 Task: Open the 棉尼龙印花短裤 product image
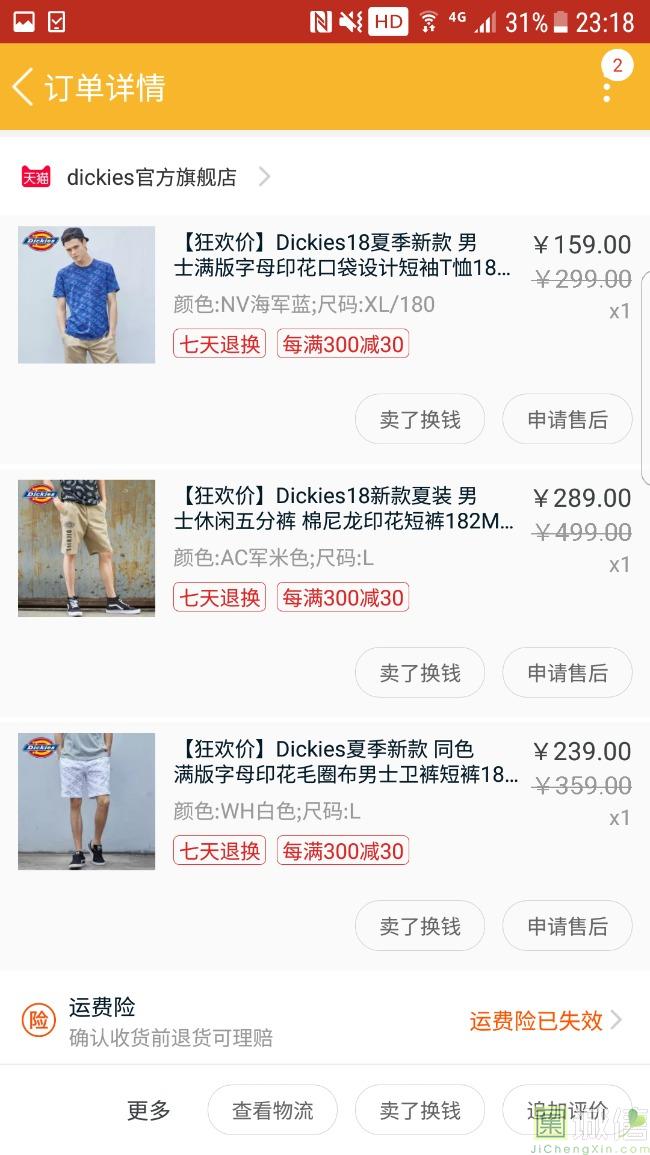[86, 547]
